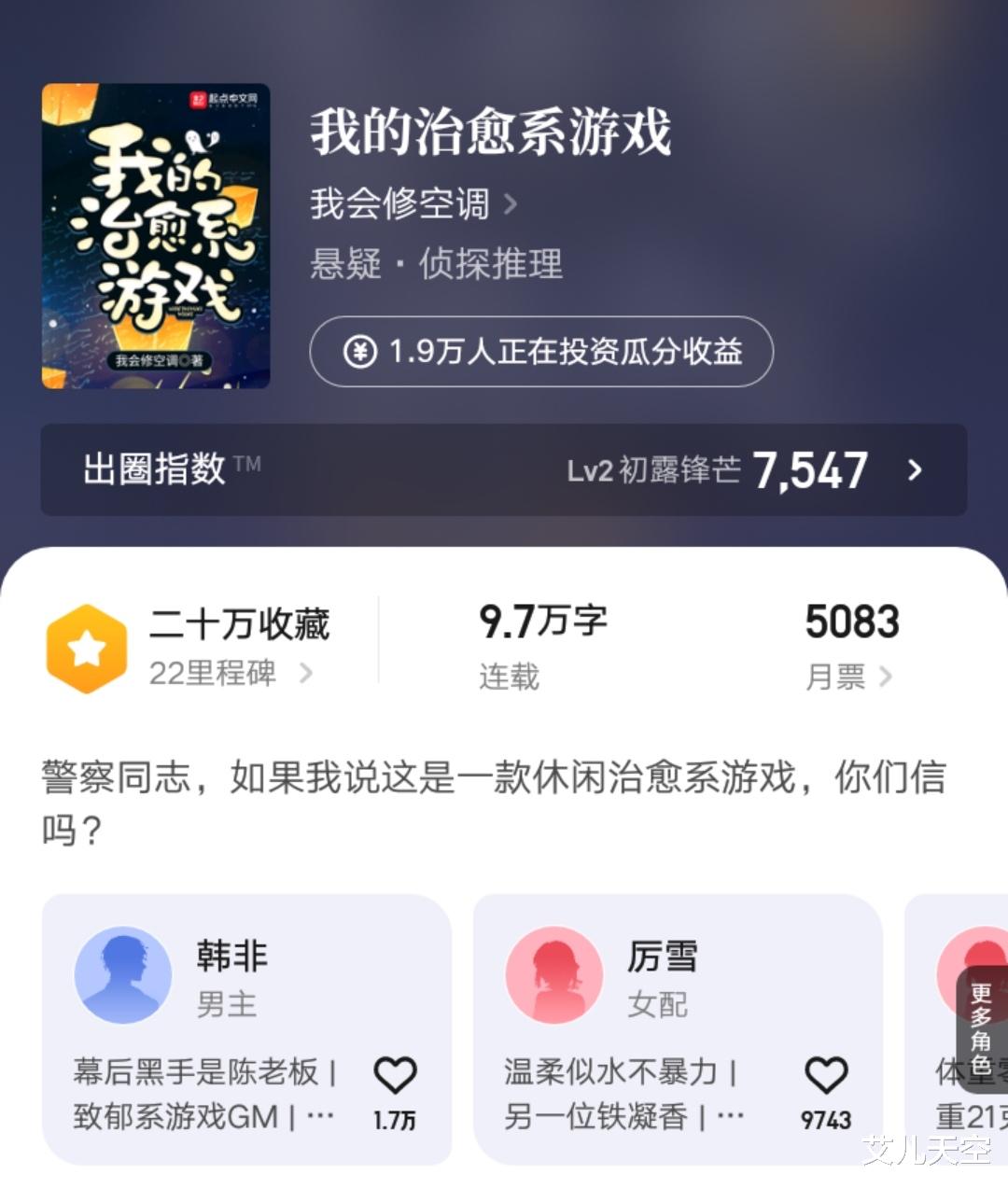Click 韩非's blue male avatar icon
Image resolution: width=1008 pixels, height=1188 pixels.
click(122, 973)
